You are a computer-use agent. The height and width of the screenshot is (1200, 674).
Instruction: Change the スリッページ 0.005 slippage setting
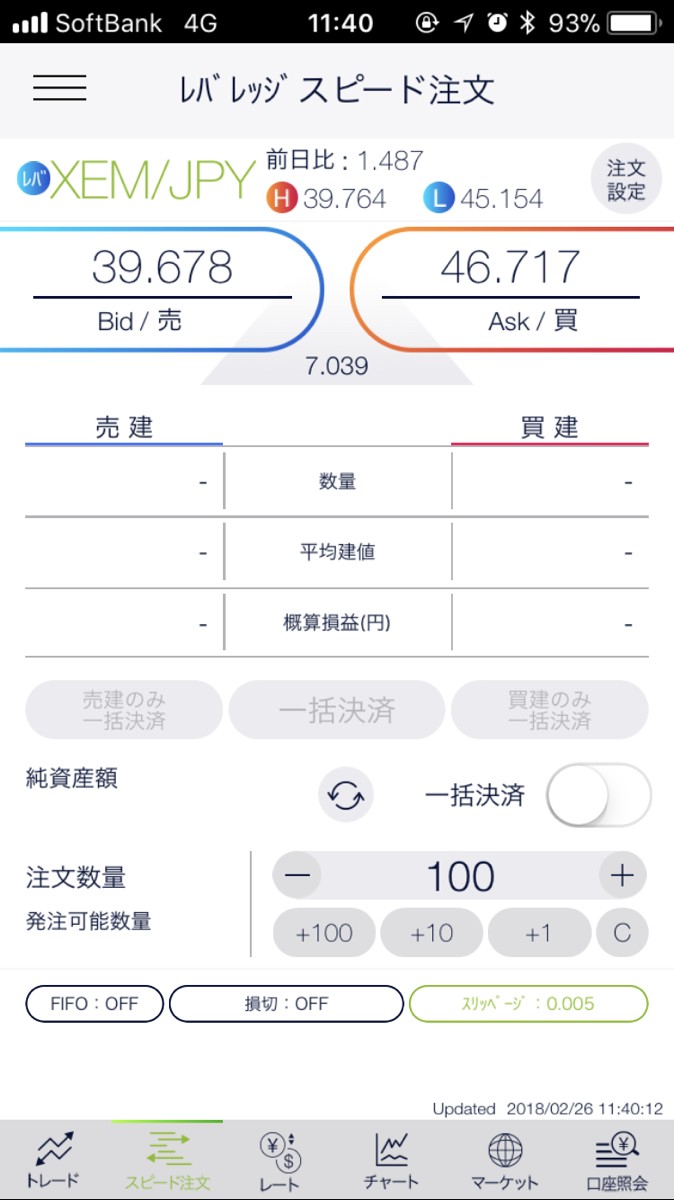tap(528, 1004)
